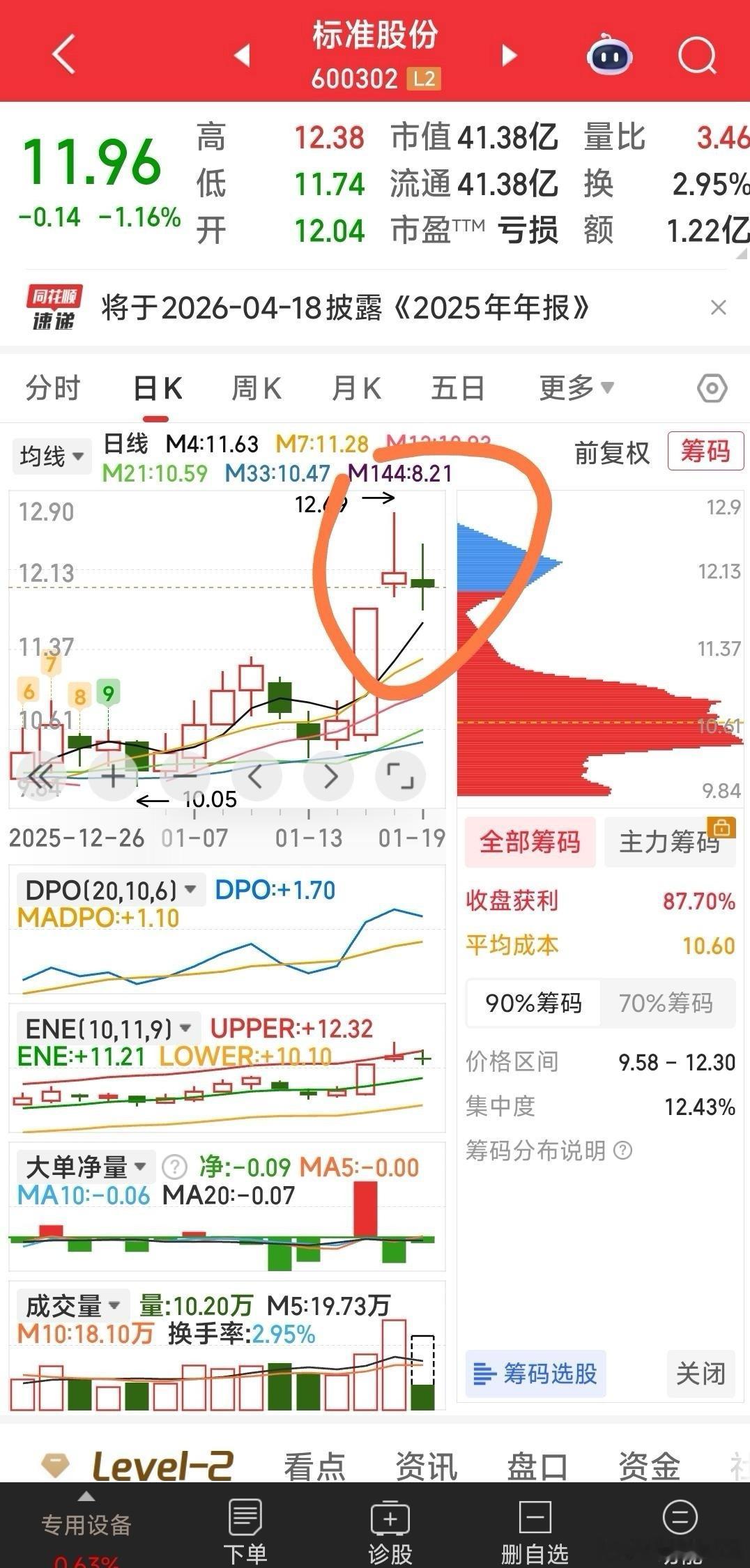Expand the K-line chart to fullscreen

point(399,776)
